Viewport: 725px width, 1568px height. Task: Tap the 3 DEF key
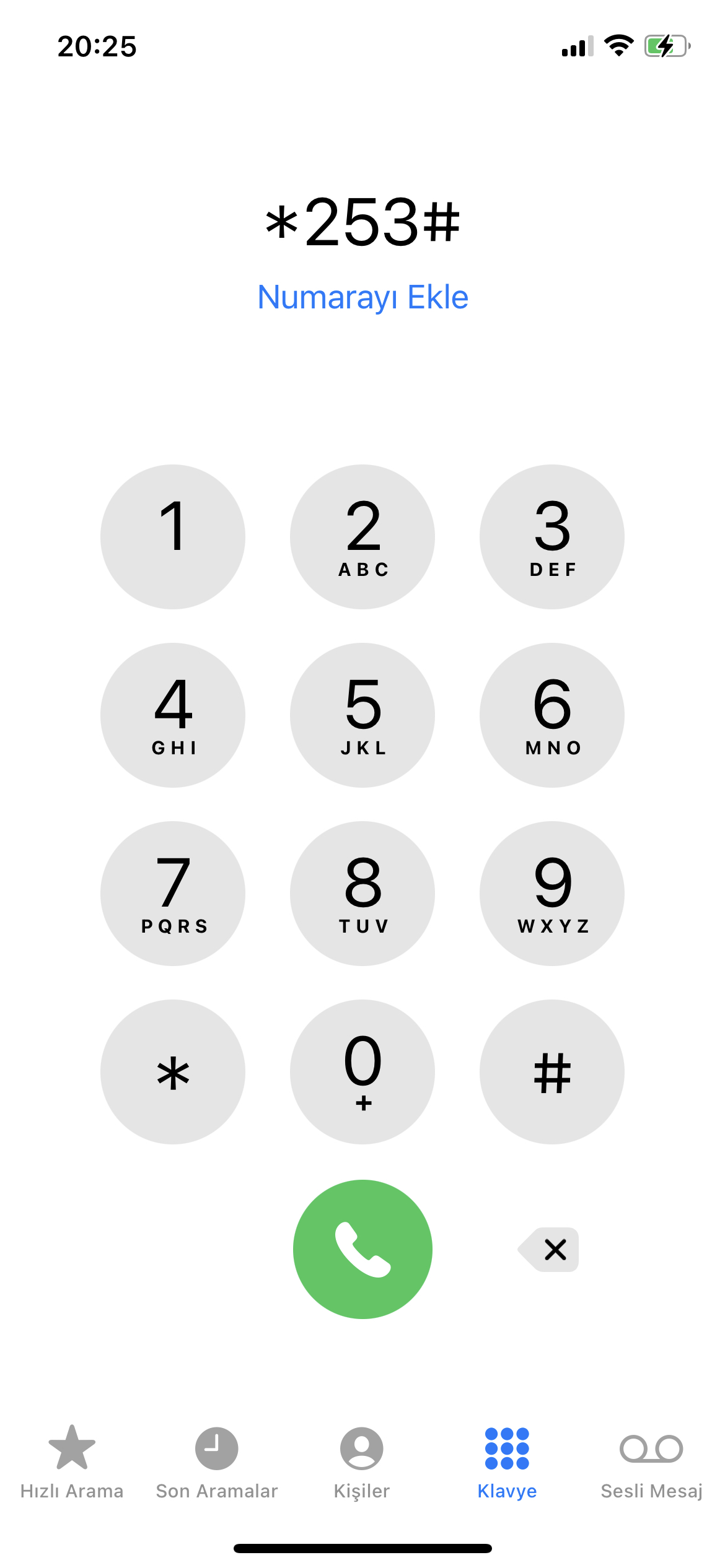point(551,537)
